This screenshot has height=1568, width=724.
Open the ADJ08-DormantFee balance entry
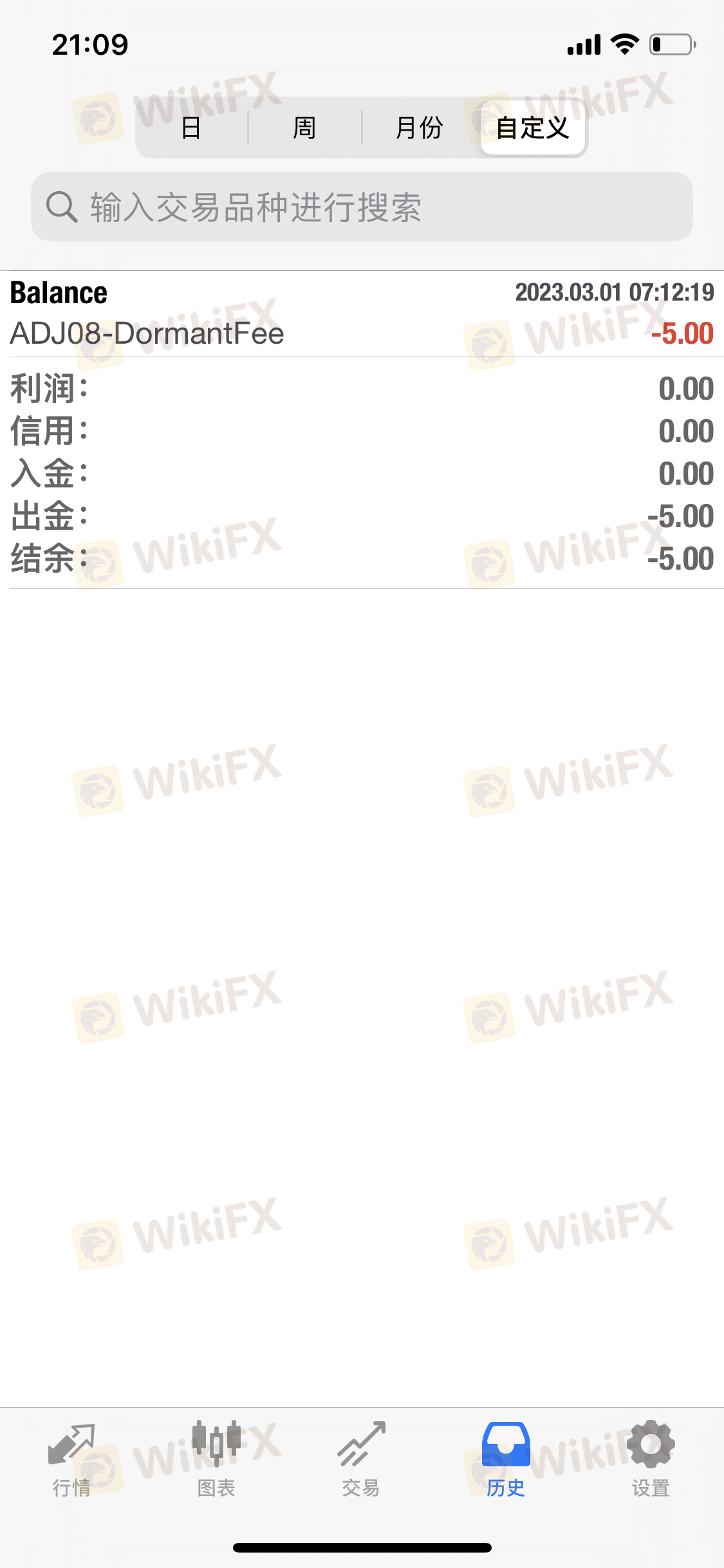362,314
